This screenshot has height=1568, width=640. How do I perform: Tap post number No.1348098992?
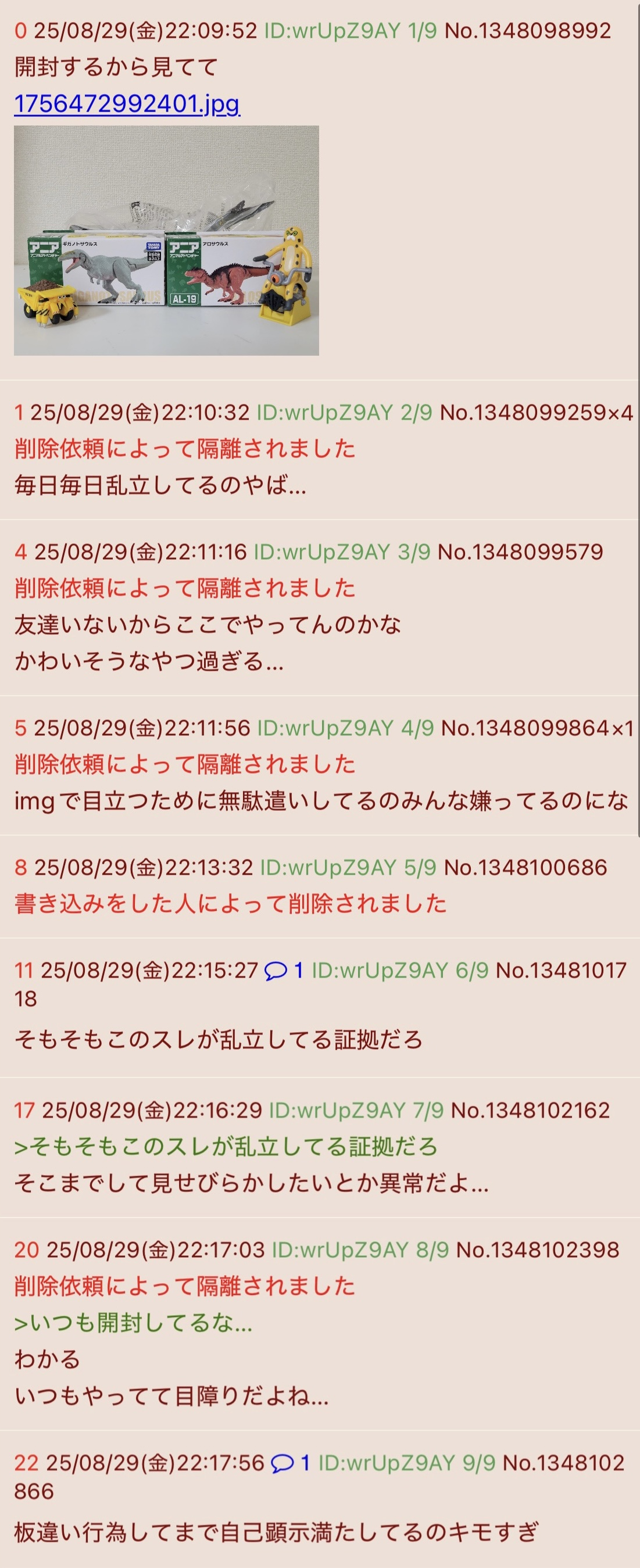pyautogui.click(x=527, y=30)
